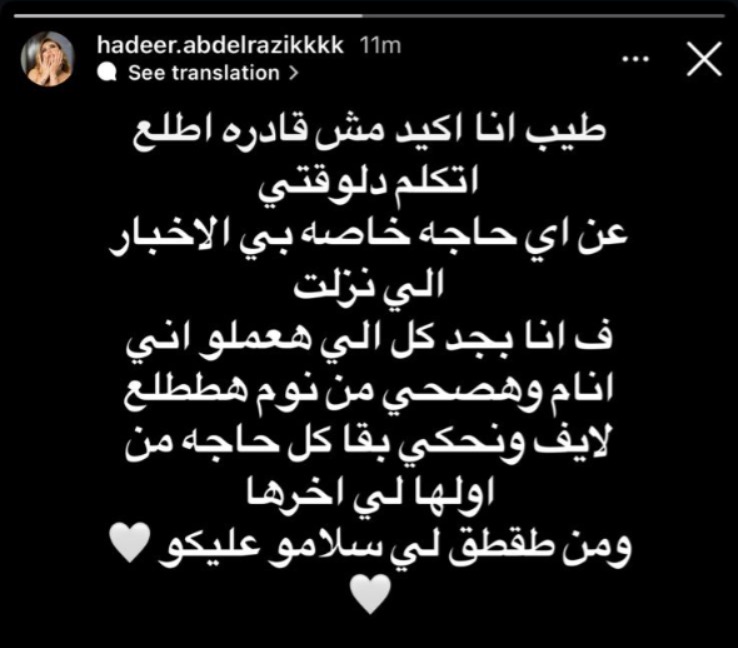Open hadeer.abdelrazikkkk profile picture
This screenshot has width=738, height=648.
pos(48,58)
